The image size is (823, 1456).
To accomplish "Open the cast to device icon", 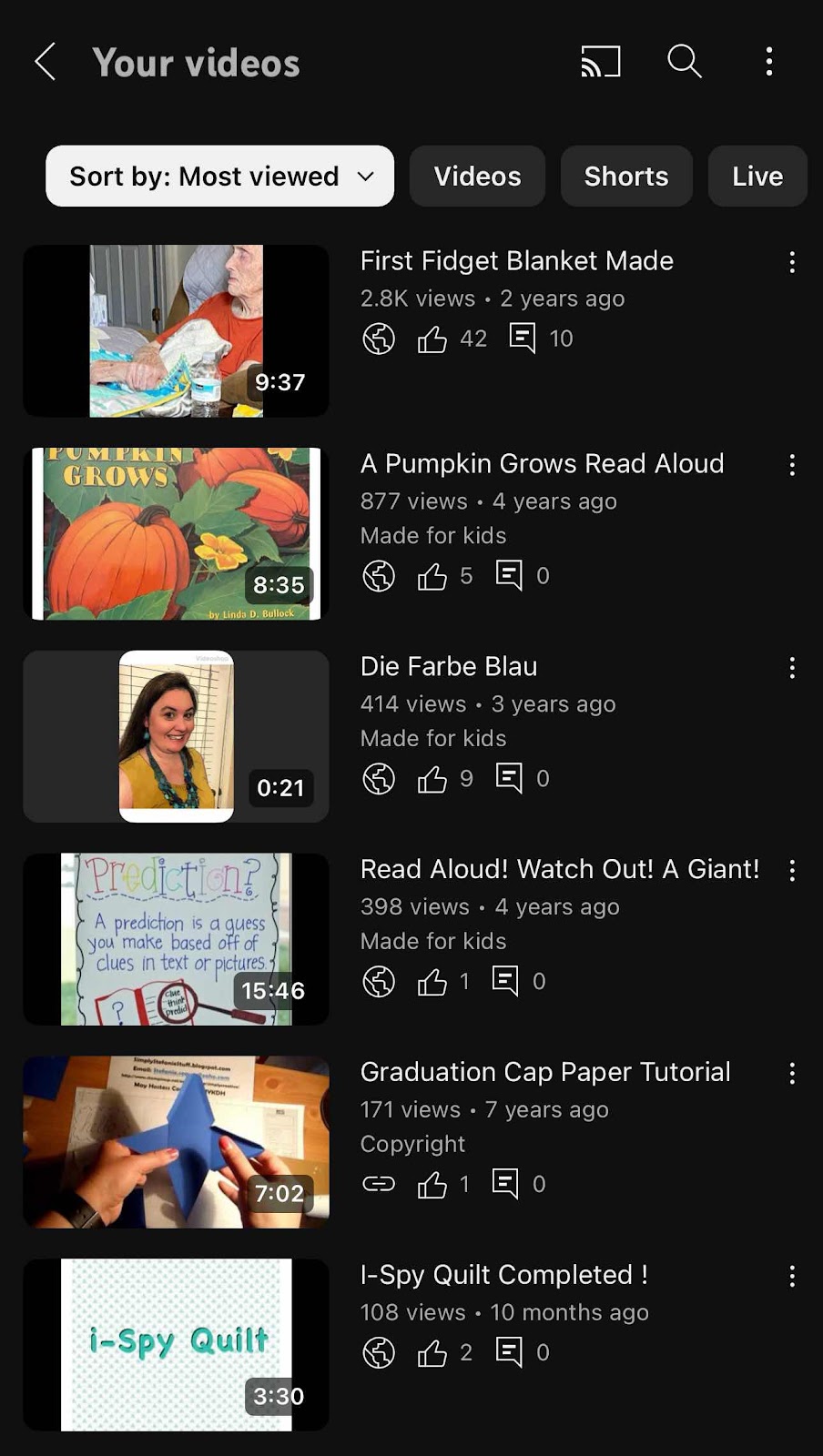I will coord(601,62).
